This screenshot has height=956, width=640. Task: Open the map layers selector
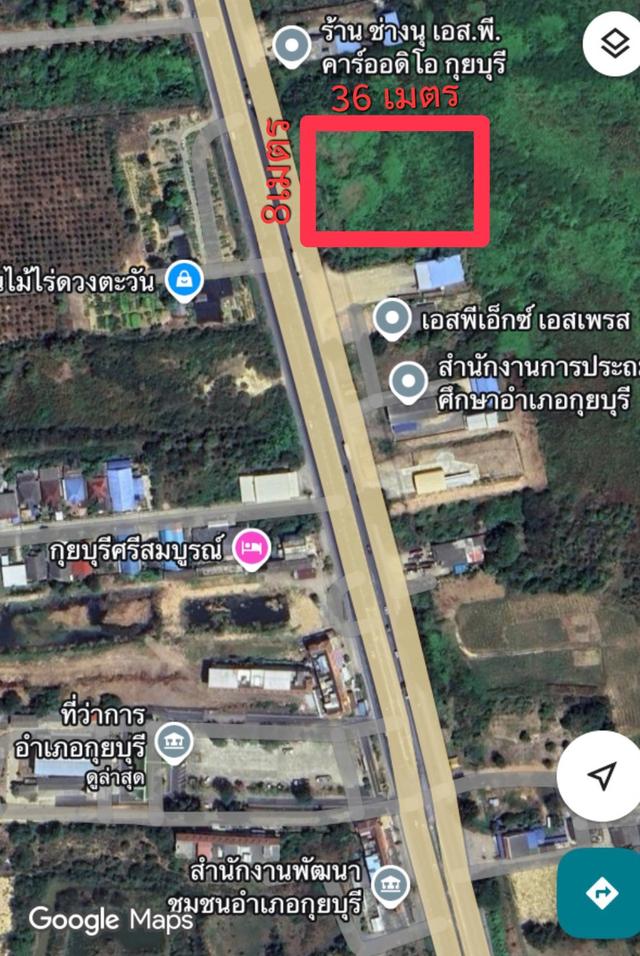[x=611, y=44]
